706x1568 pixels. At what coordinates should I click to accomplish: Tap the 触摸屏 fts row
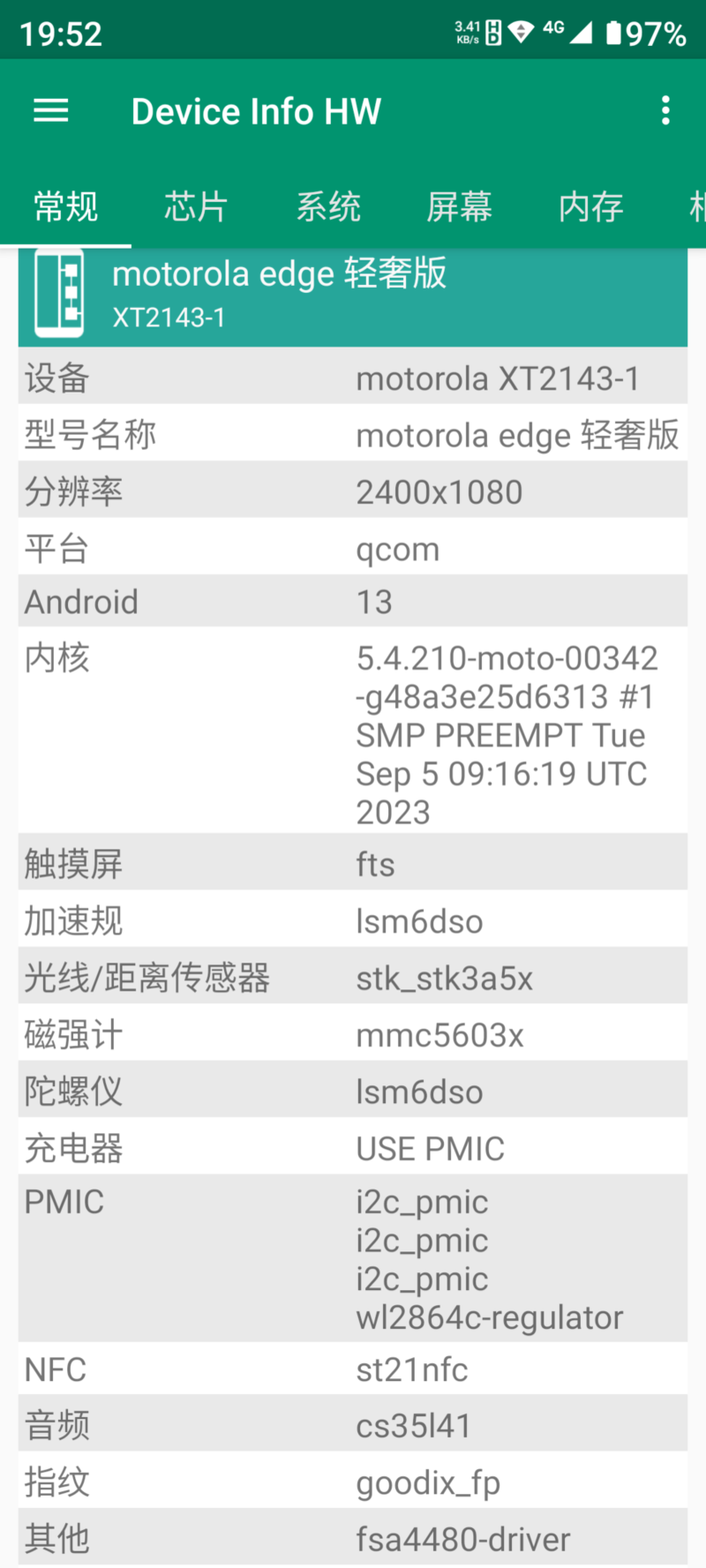pyautogui.click(x=353, y=863)
